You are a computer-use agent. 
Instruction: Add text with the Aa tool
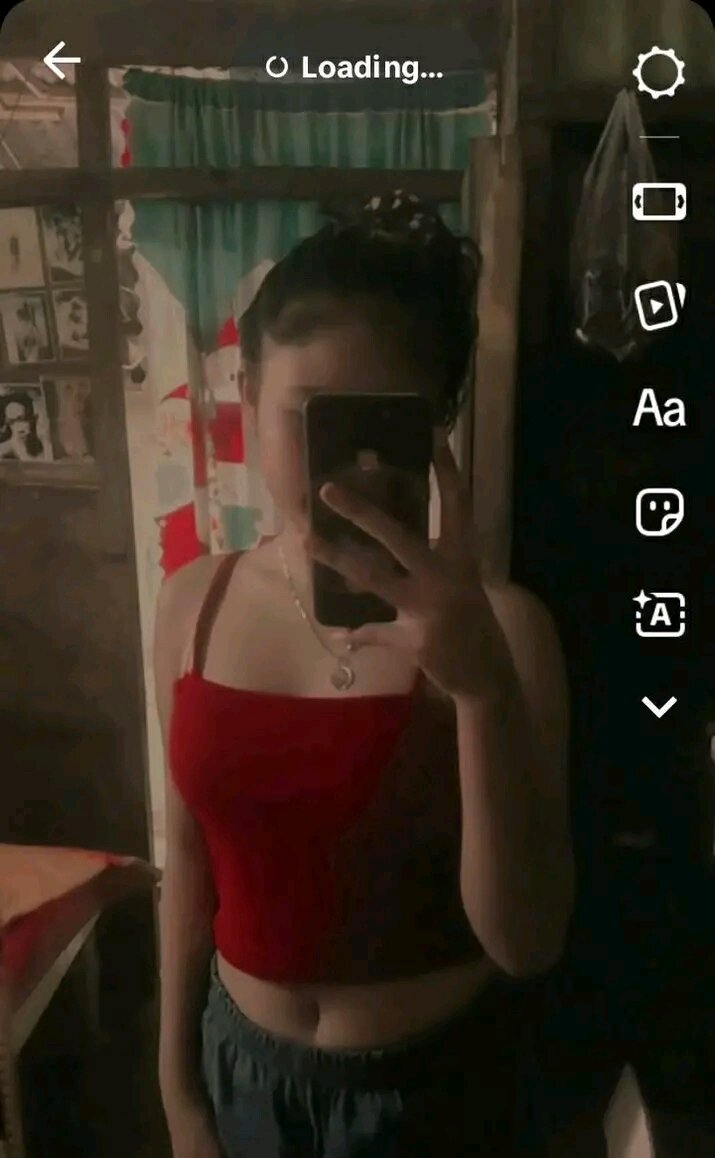click(x=659, y=409)
